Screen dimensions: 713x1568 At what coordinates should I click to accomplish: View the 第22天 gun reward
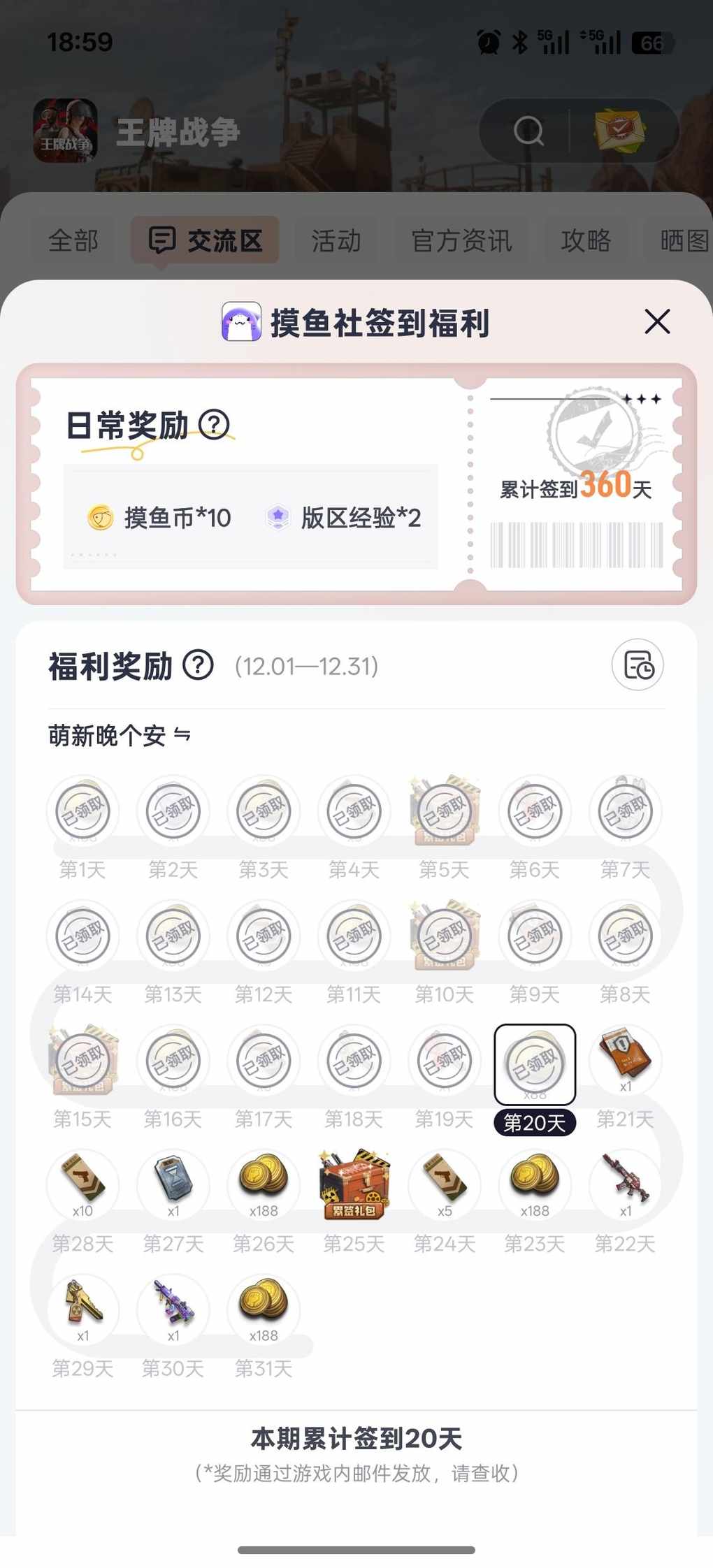(x=625, y=1185)
